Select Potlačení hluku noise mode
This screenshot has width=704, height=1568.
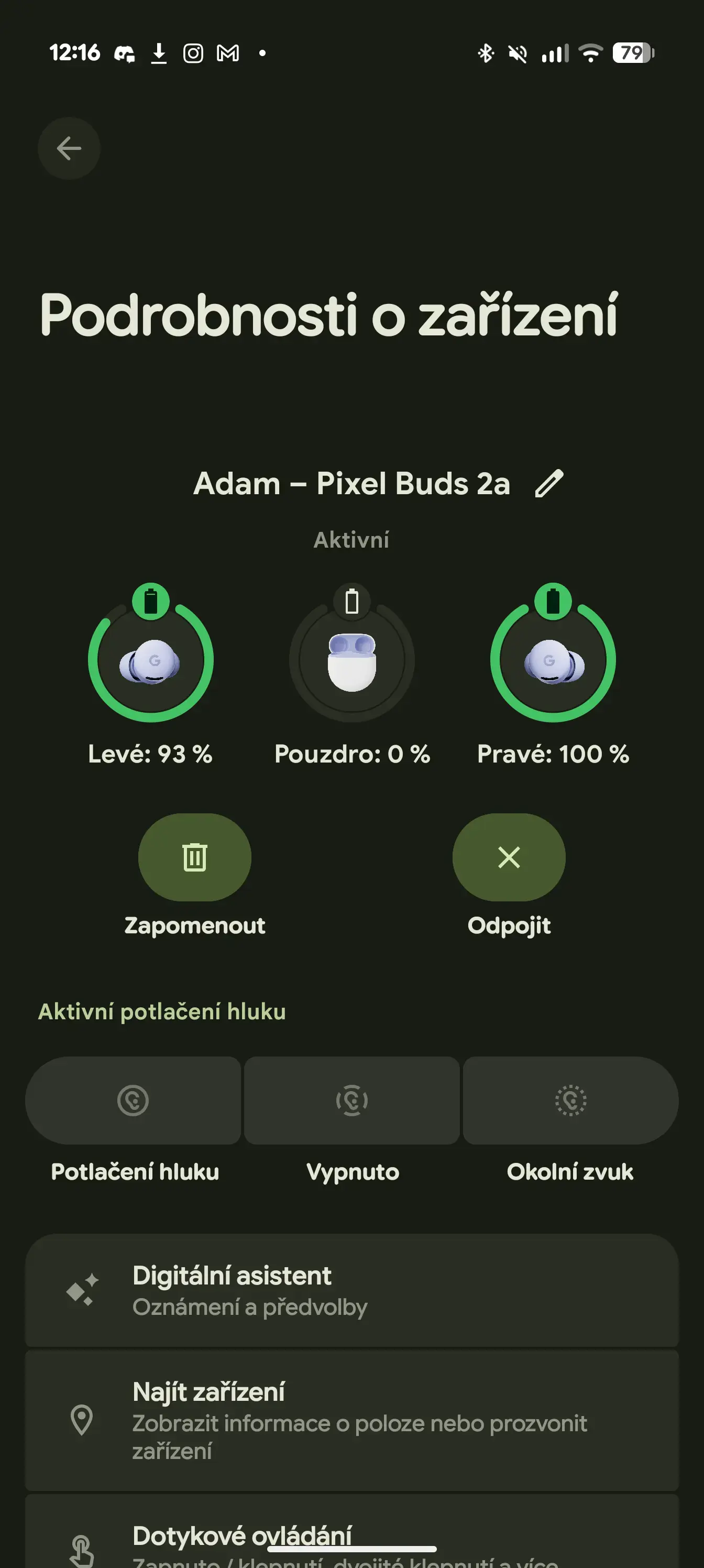pos(133,1101)
